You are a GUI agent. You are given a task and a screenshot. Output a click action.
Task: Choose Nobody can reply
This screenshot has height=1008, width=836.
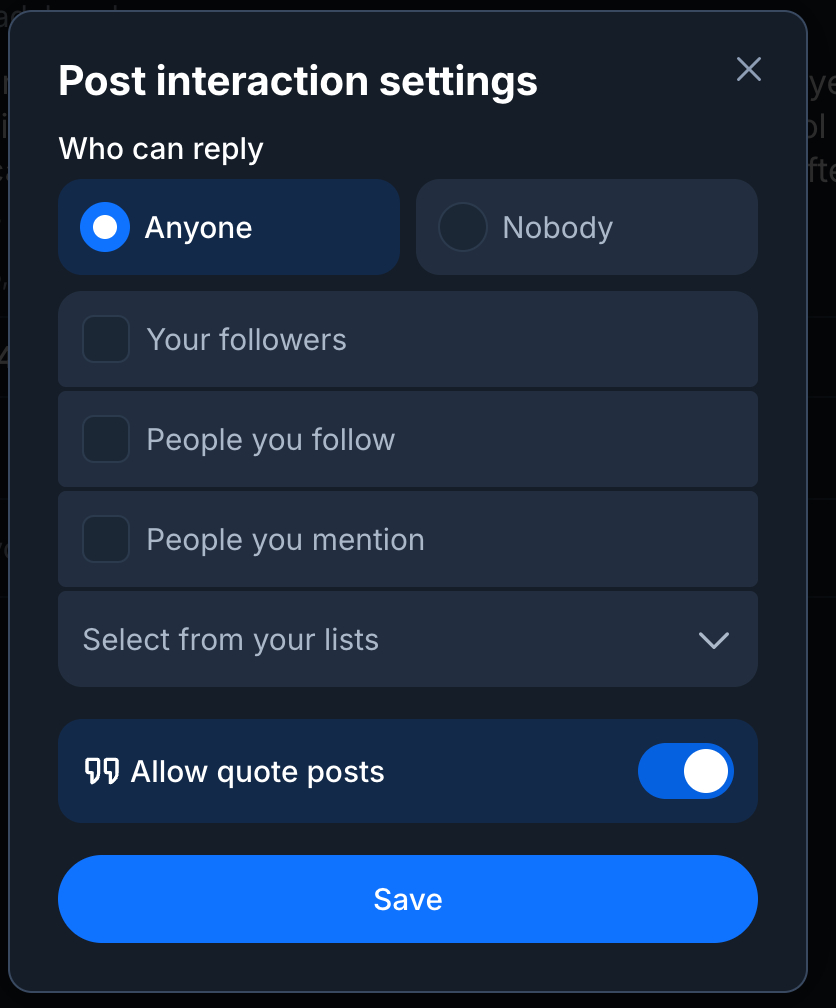coord(463,228)
